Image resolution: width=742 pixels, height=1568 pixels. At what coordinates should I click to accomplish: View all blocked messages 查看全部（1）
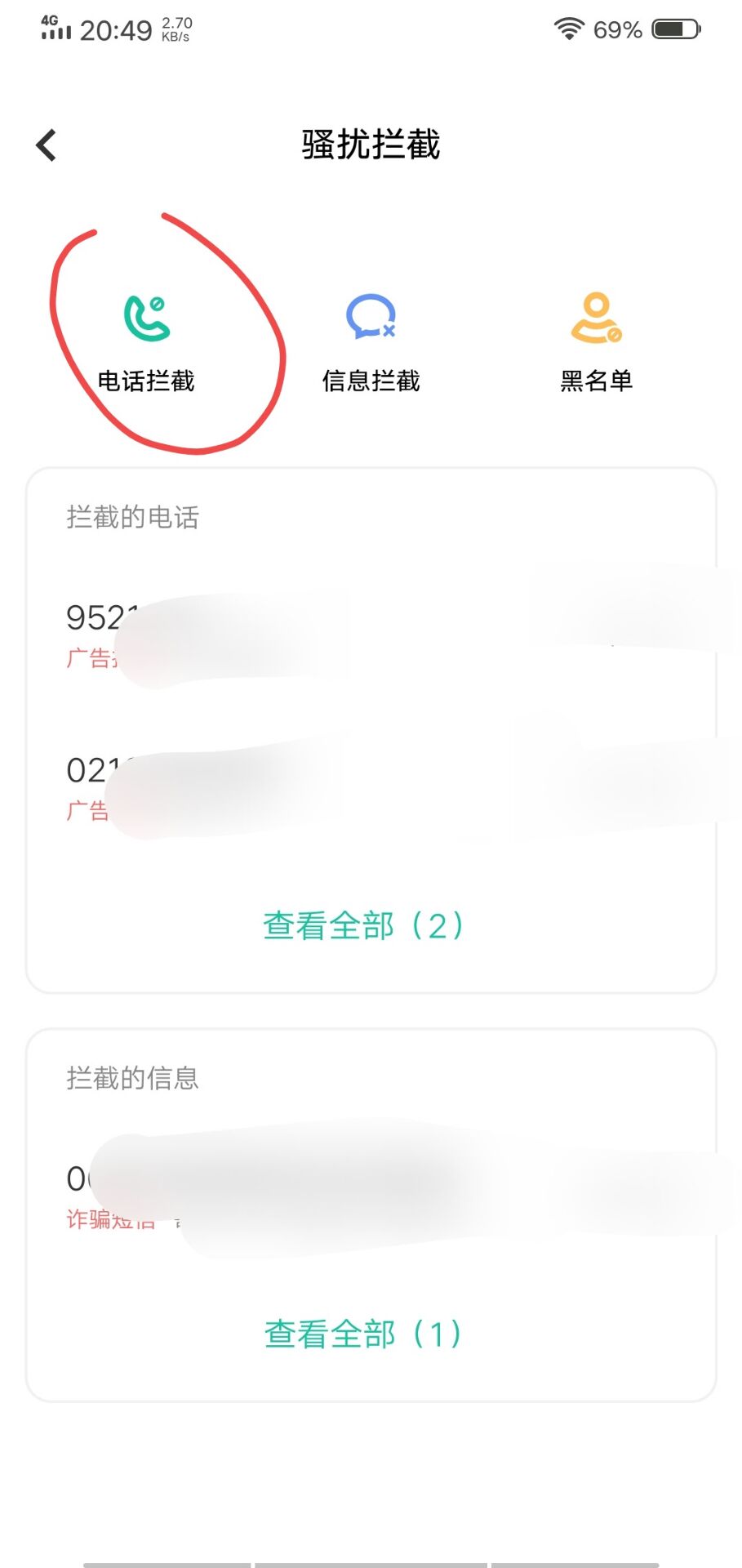tap(363, 1334)
